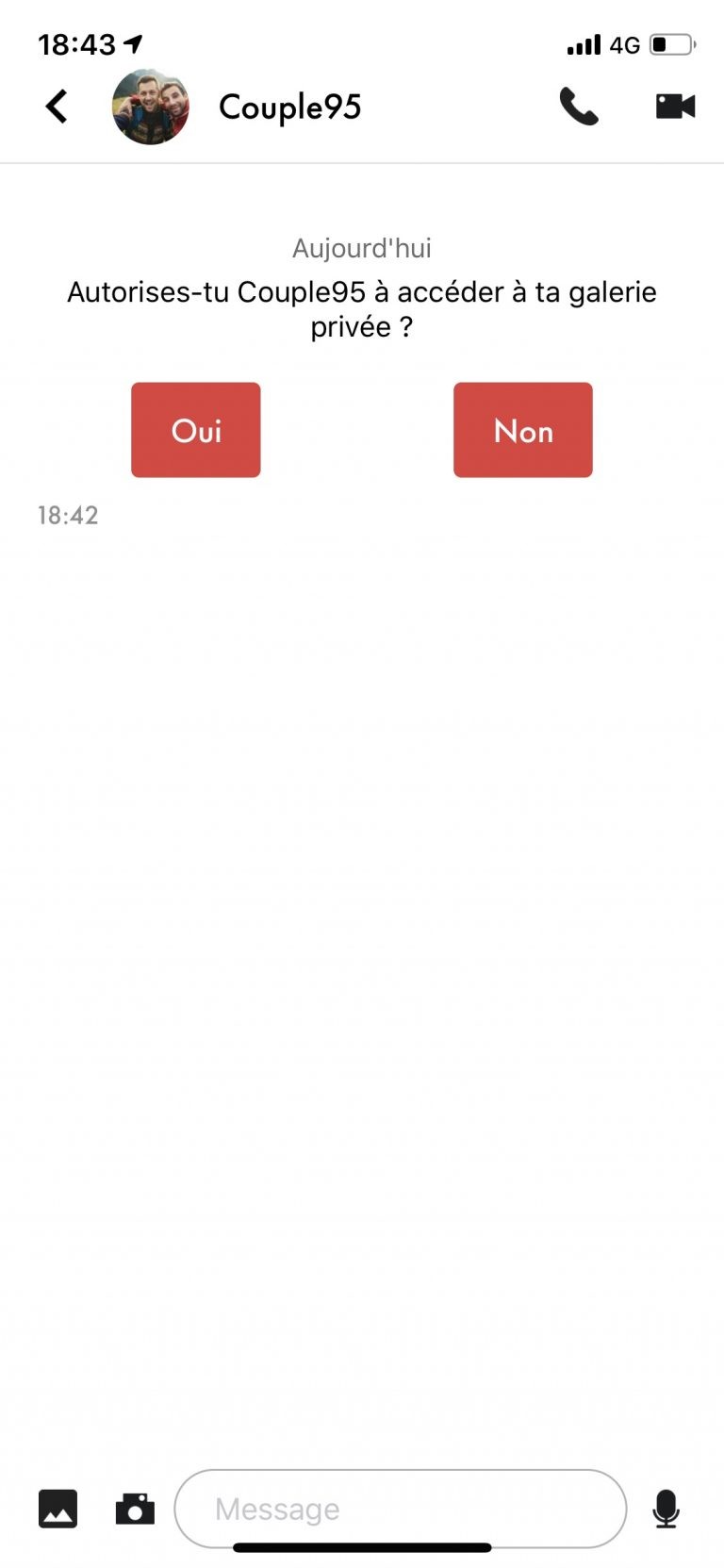The width and height of the screenshot is (724, 1568).
Task: Go back using the back arrow
Action: pyautogui.click(x=57, y=107)
